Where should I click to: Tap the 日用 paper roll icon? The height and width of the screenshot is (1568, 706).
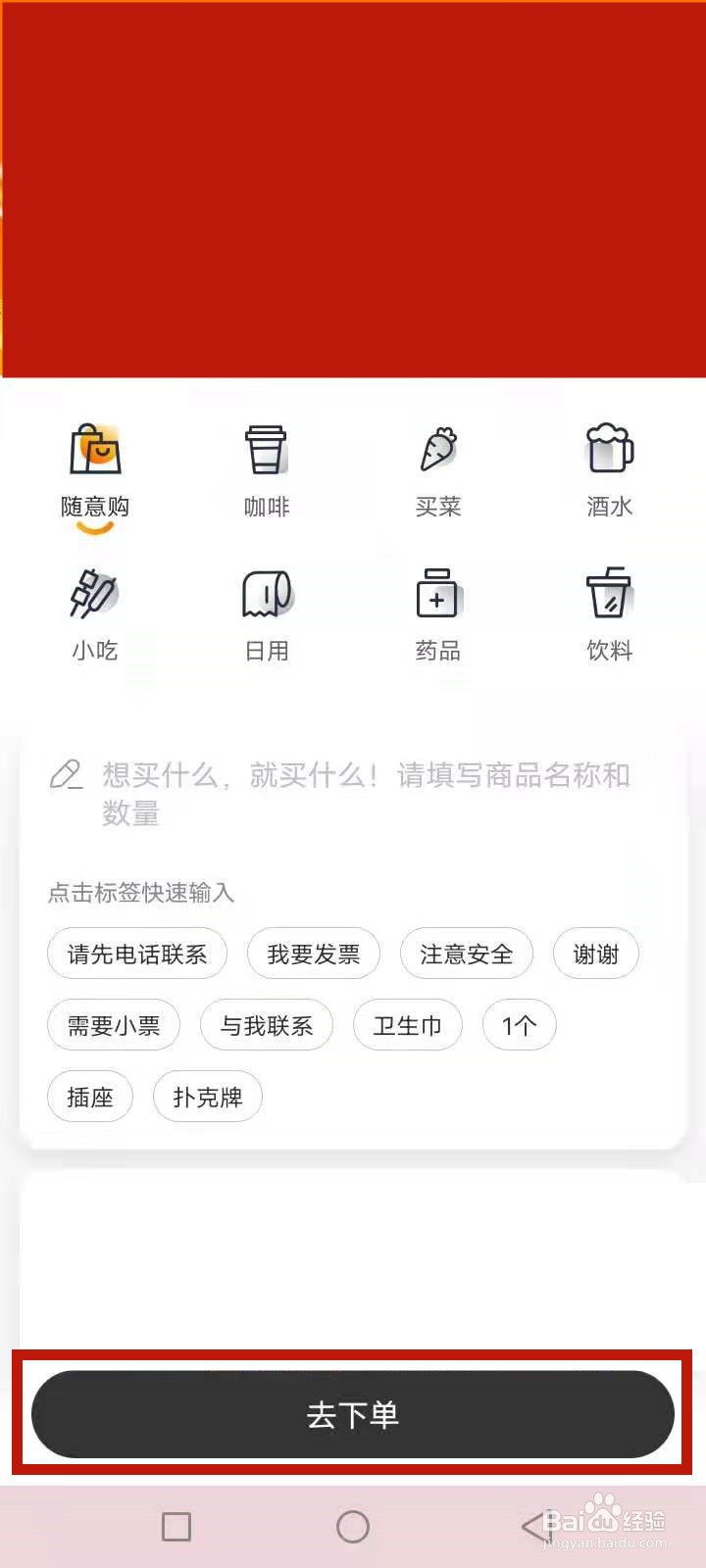point(265,593)
